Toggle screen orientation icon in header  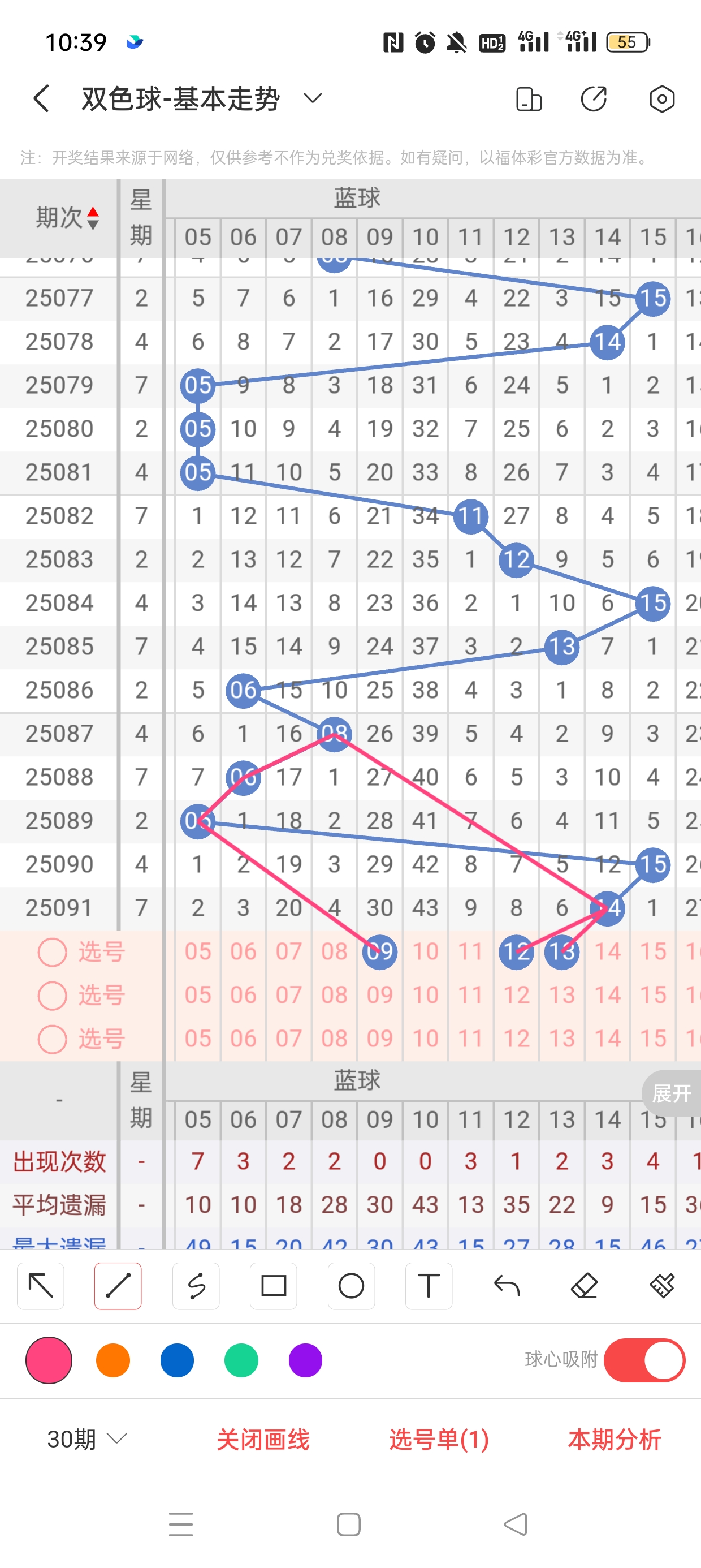pos(528,98)
